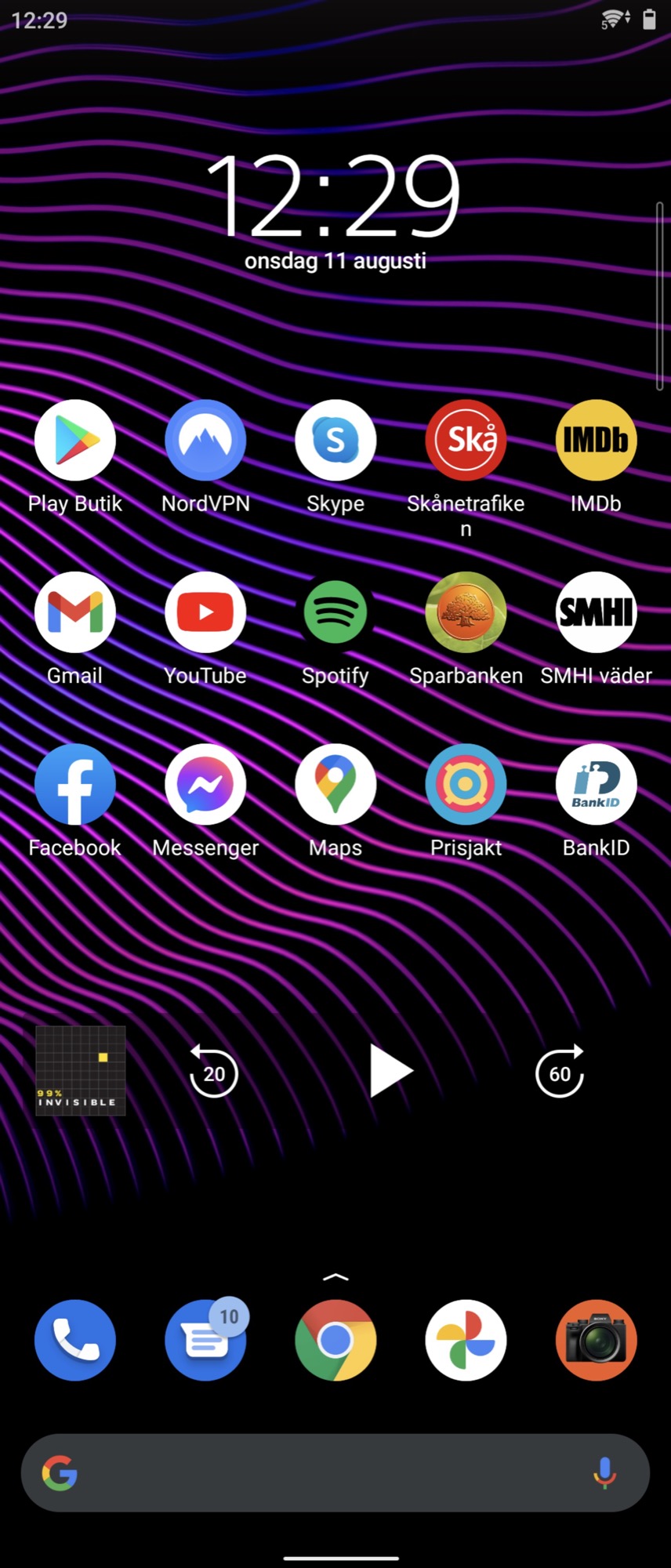Image resolution: width=671 pixels, height=1568 pixels.
Task: Open BankID
Action: (x=596, y=784)
